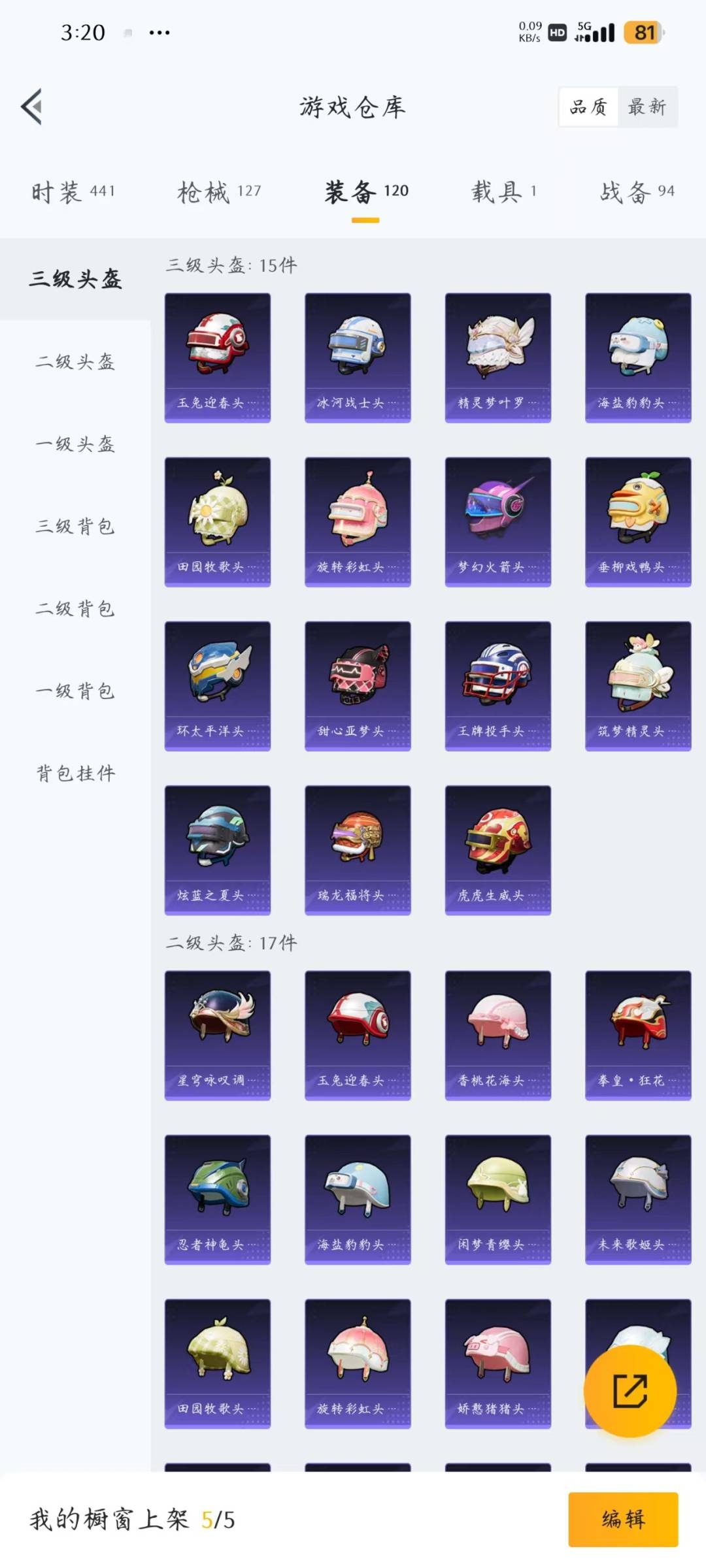
Task: Open the 梦幻火箭头 helmet item
Action: point(497,521)
